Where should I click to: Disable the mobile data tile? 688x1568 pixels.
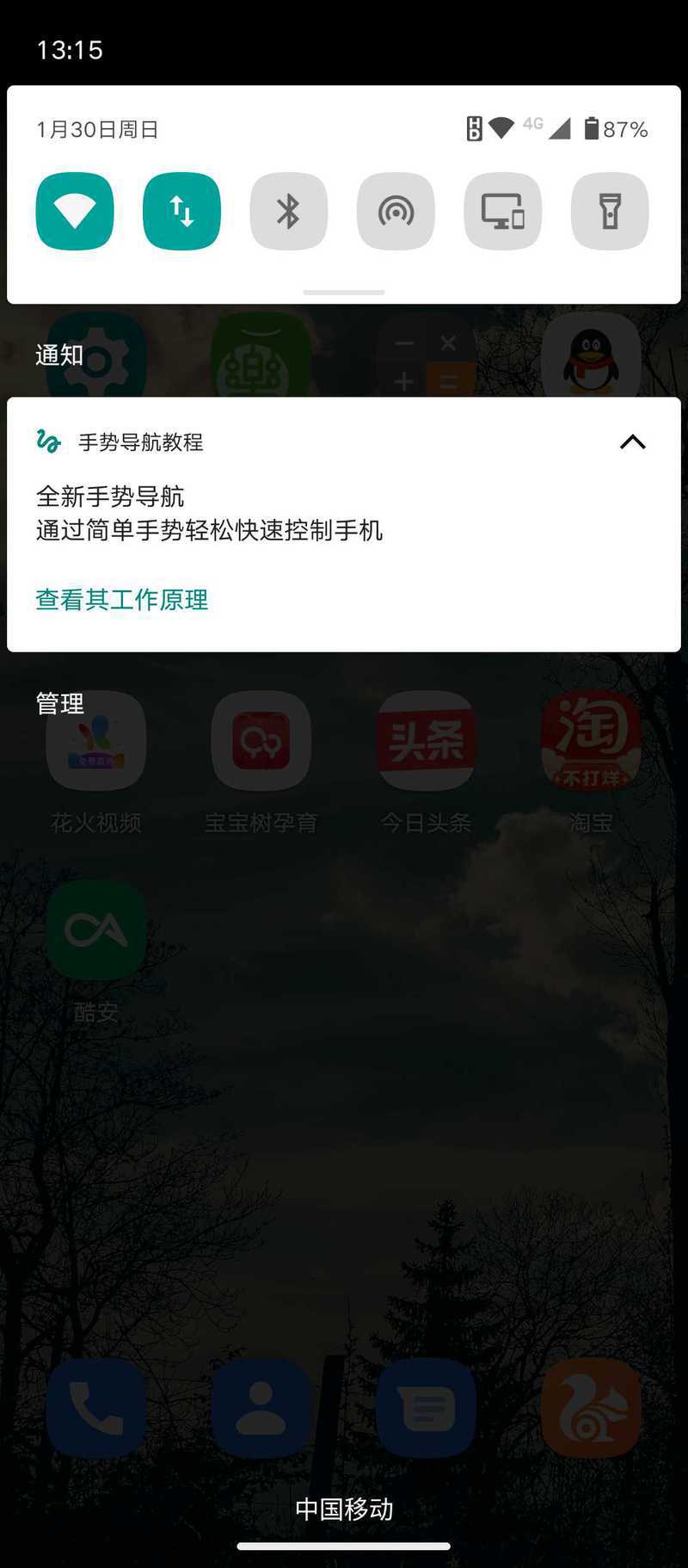pos(181,211)
